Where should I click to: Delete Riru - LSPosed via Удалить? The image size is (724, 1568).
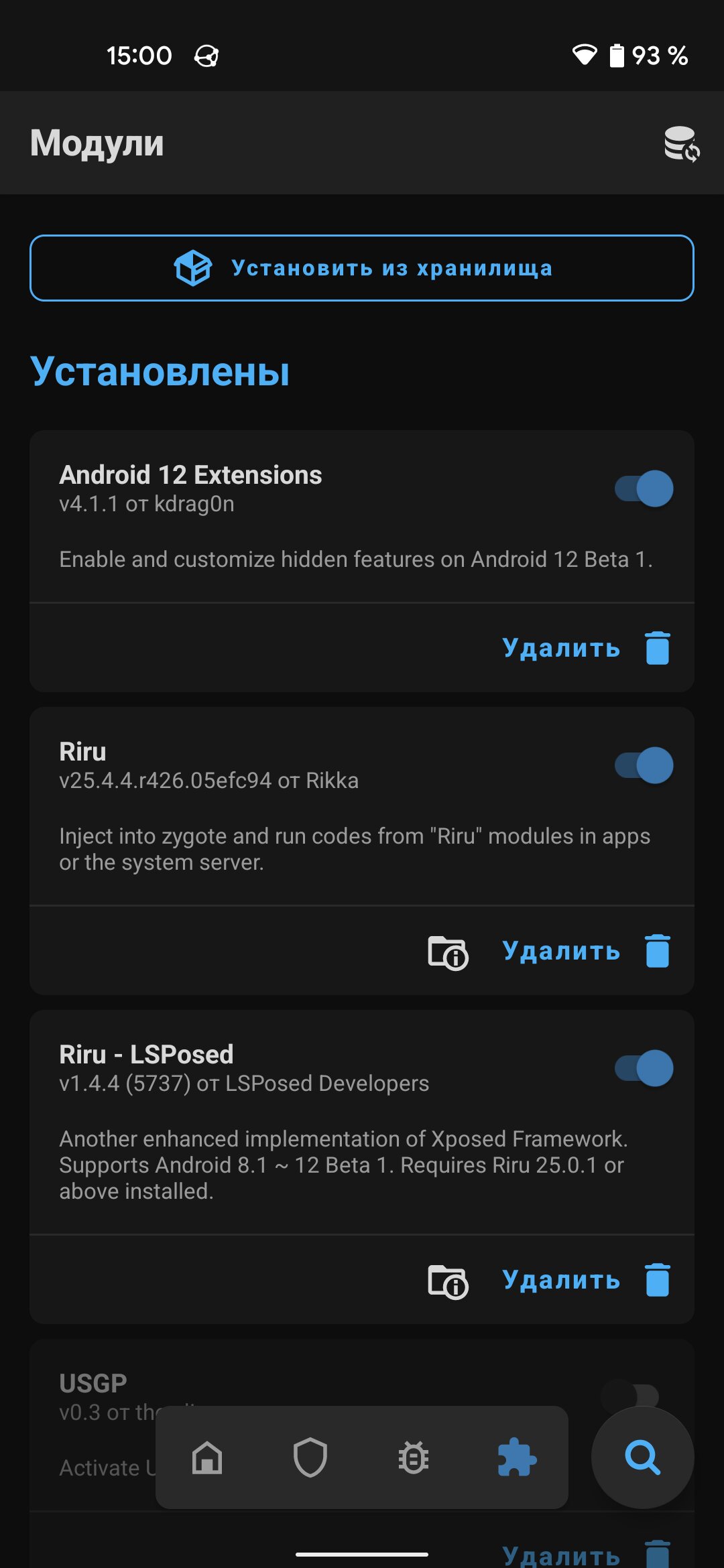[x=586, y=1281]
